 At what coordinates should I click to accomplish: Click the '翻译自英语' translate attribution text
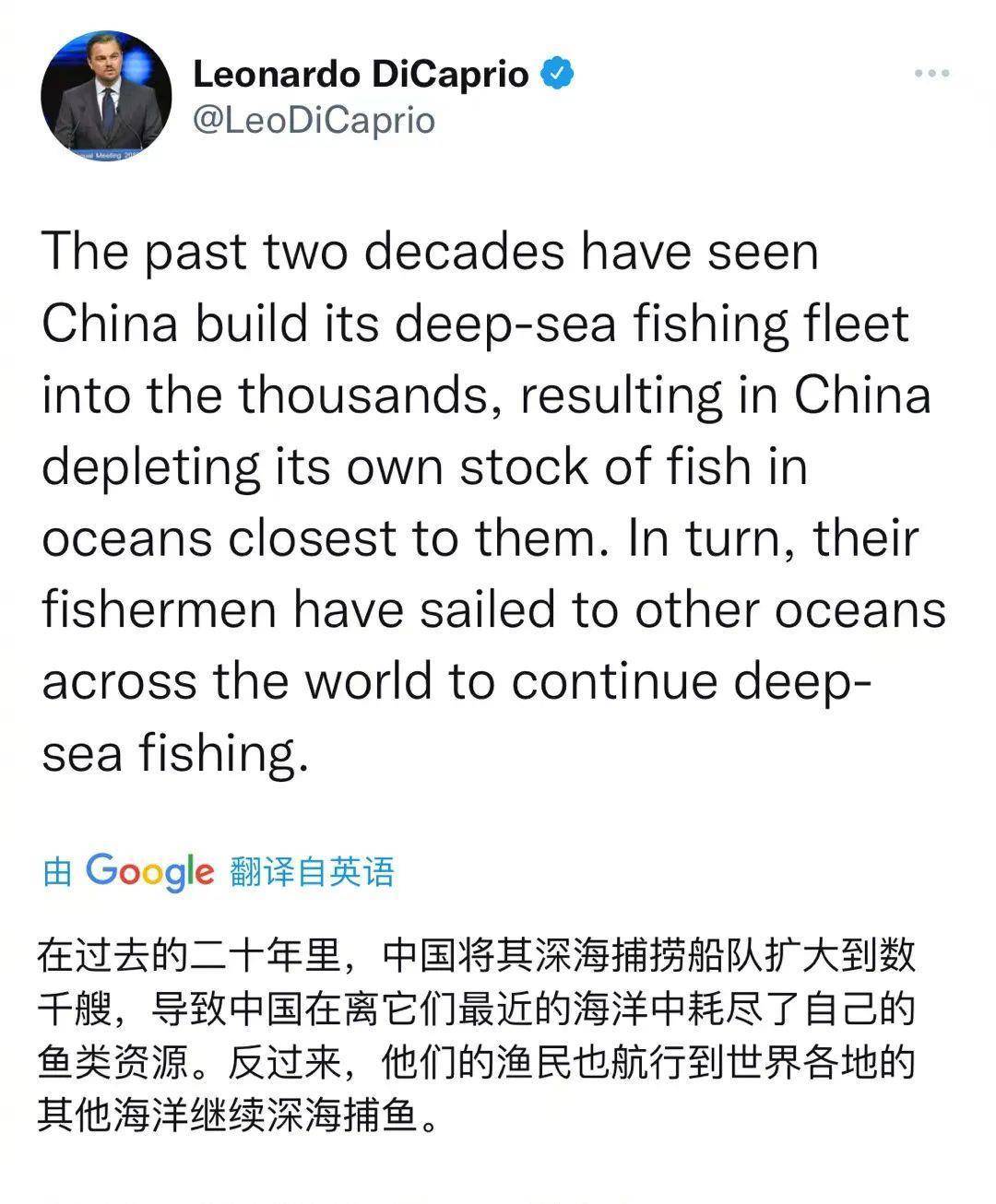point(312,870)
